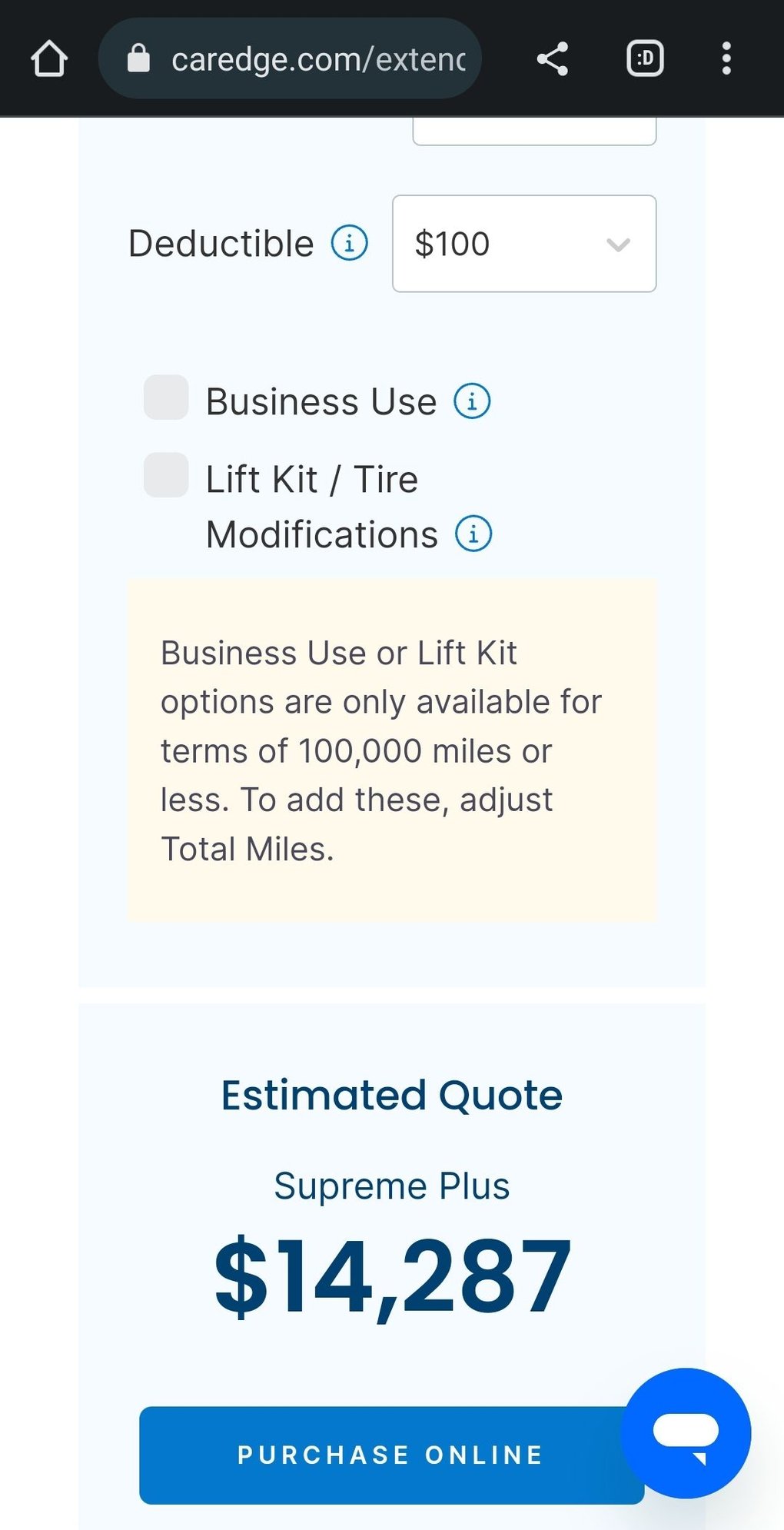Open the chat support bubble
Image resolution: width=784 pixels, height=1530 pixels.
point(686,1433)
